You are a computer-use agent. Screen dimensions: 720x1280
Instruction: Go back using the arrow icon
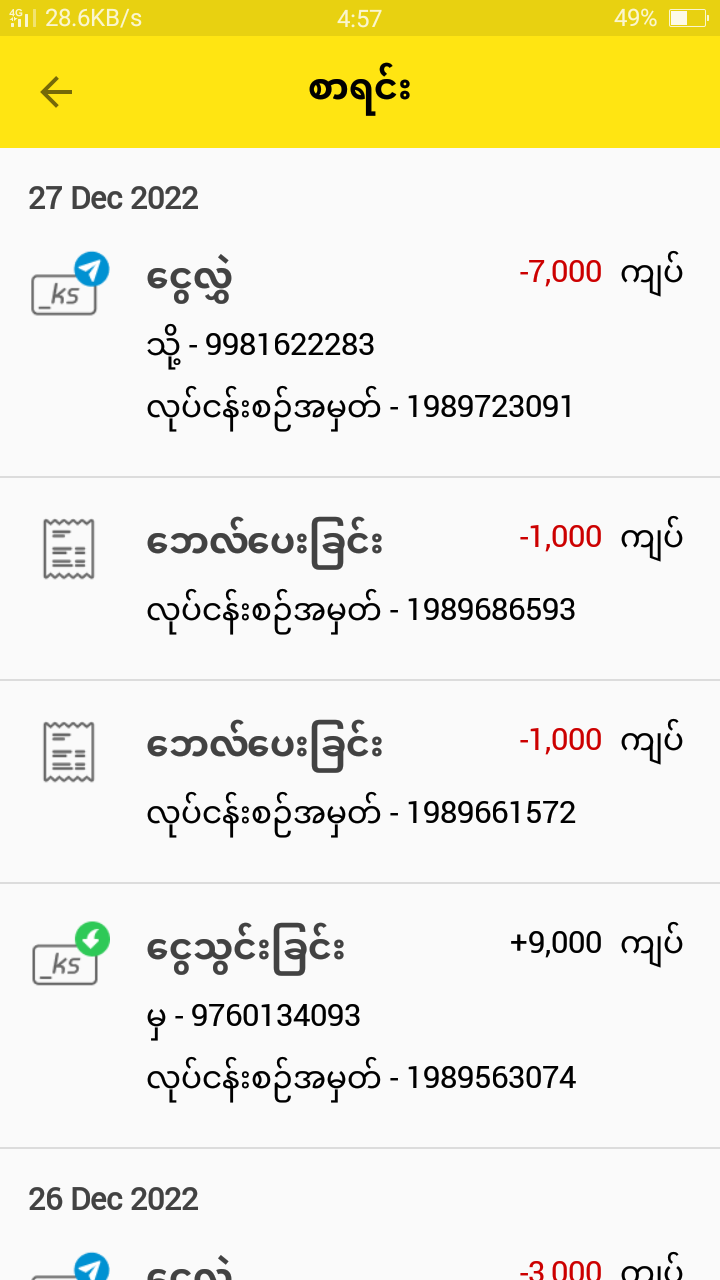56,92
